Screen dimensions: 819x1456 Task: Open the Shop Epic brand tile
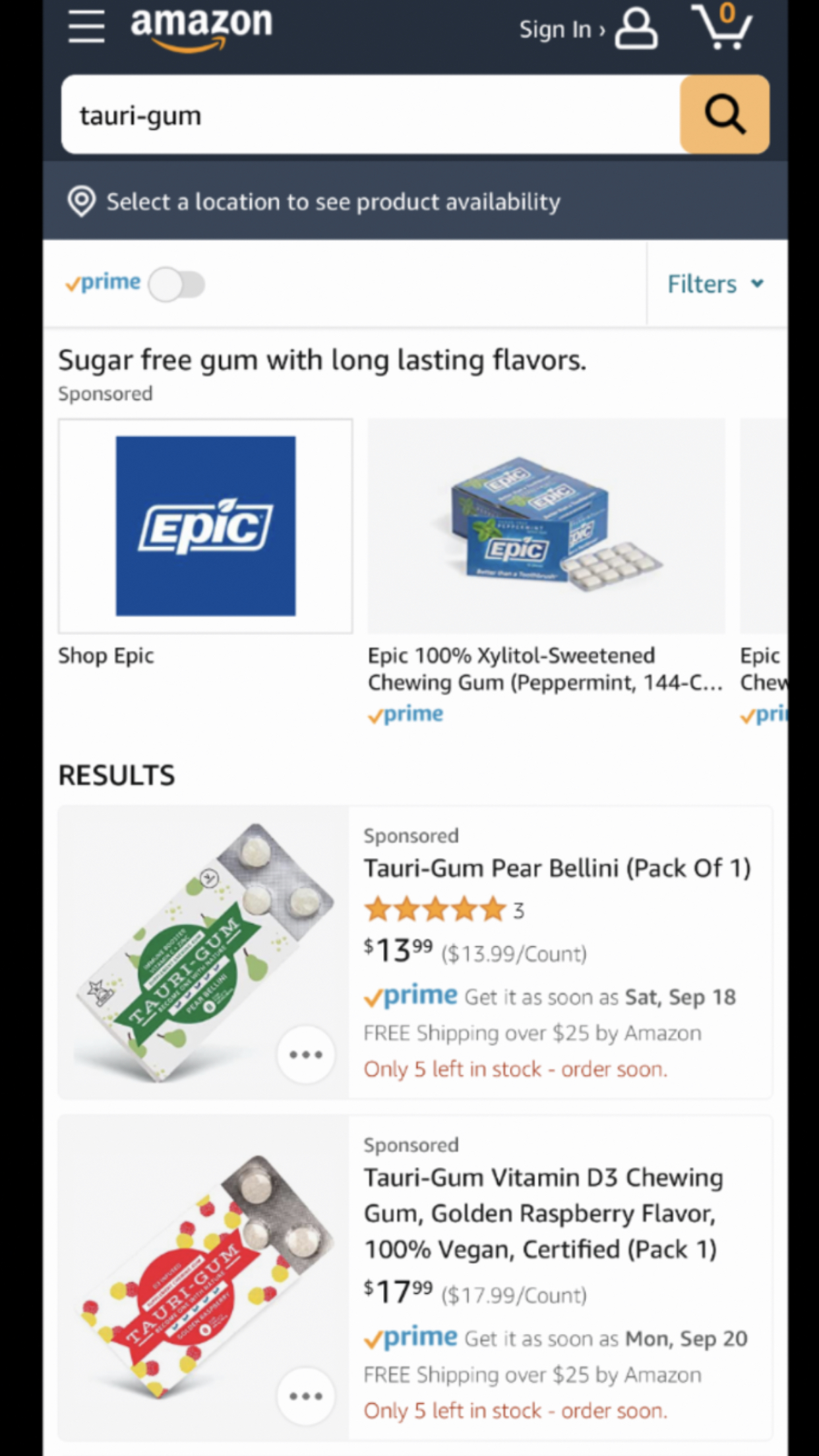pos(205,526)
